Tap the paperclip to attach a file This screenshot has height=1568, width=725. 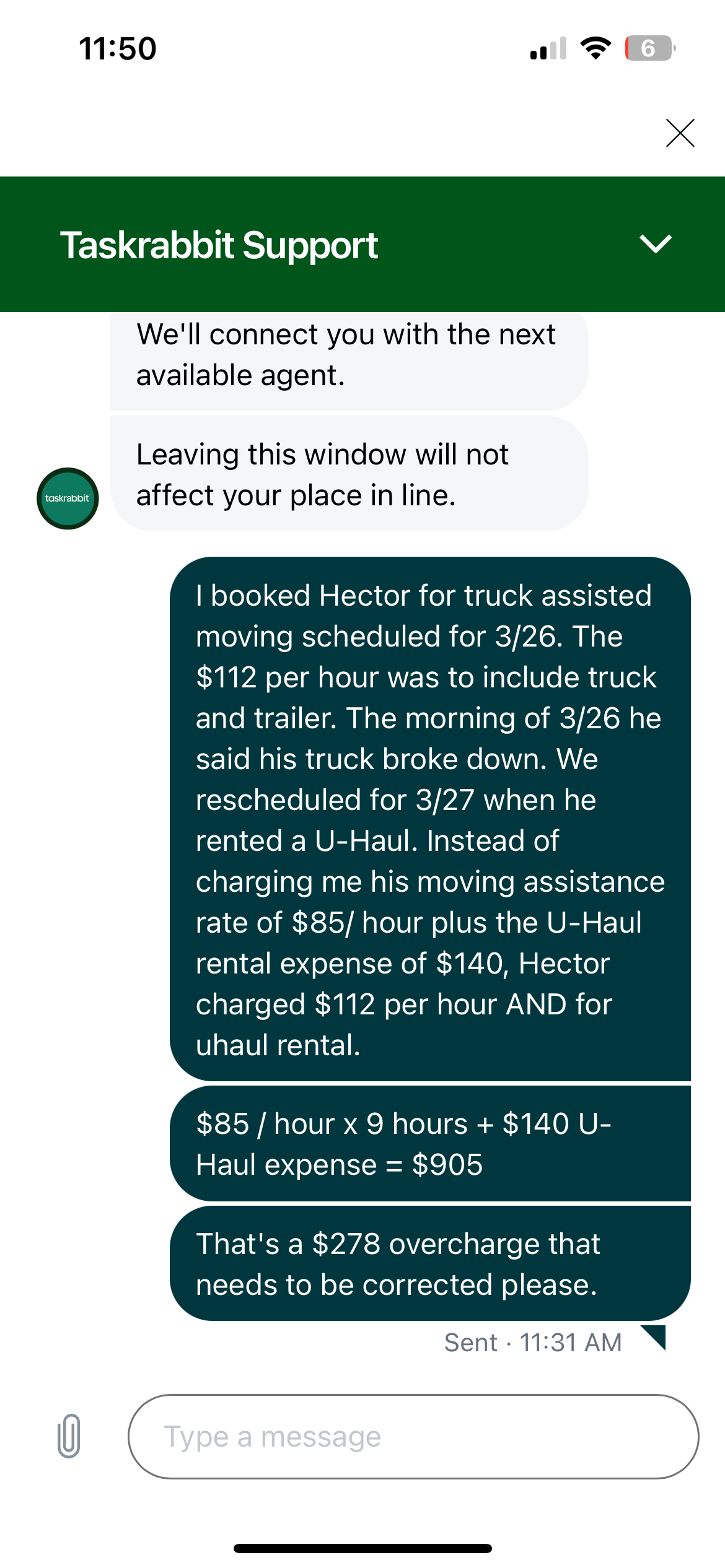tap(69, 1435)
